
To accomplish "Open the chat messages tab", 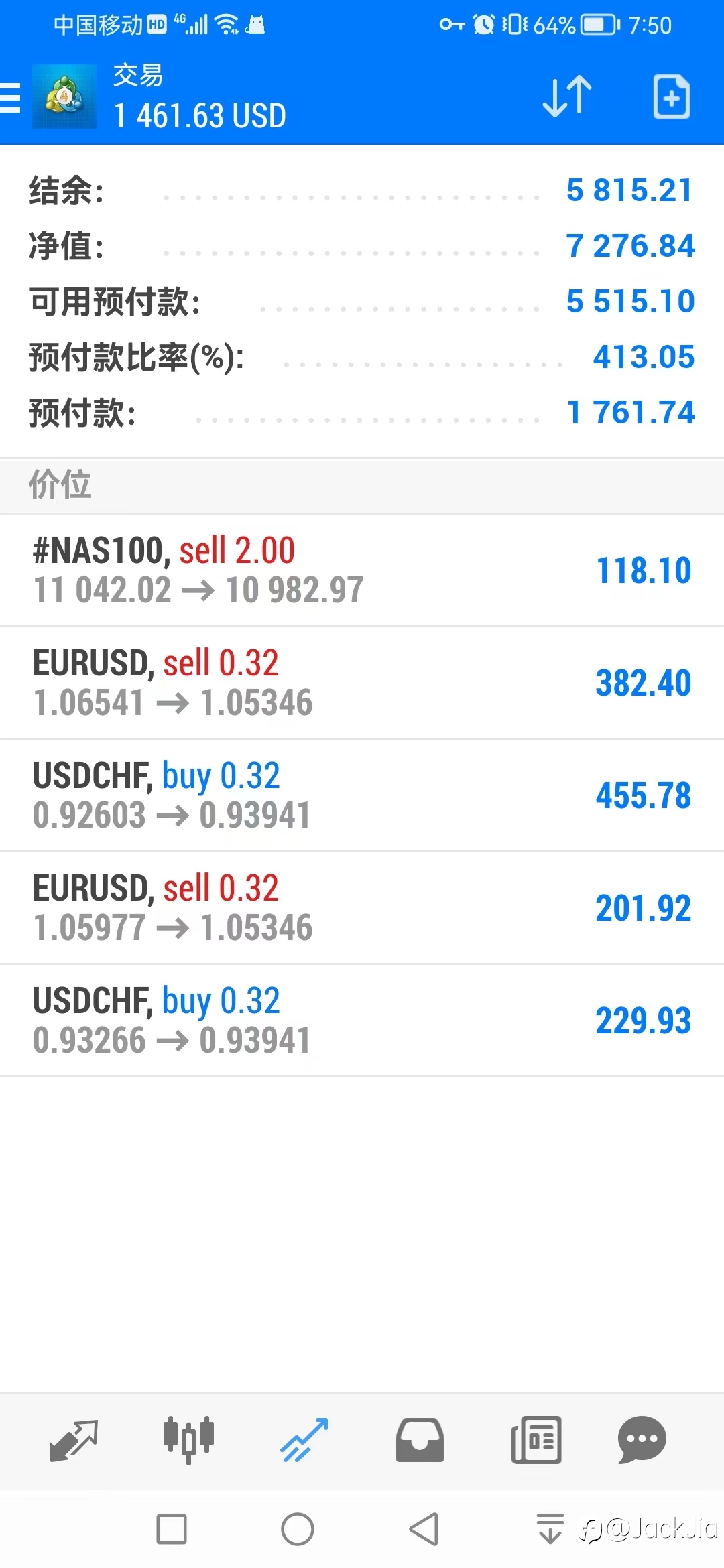I will (x=642, y=1440).
